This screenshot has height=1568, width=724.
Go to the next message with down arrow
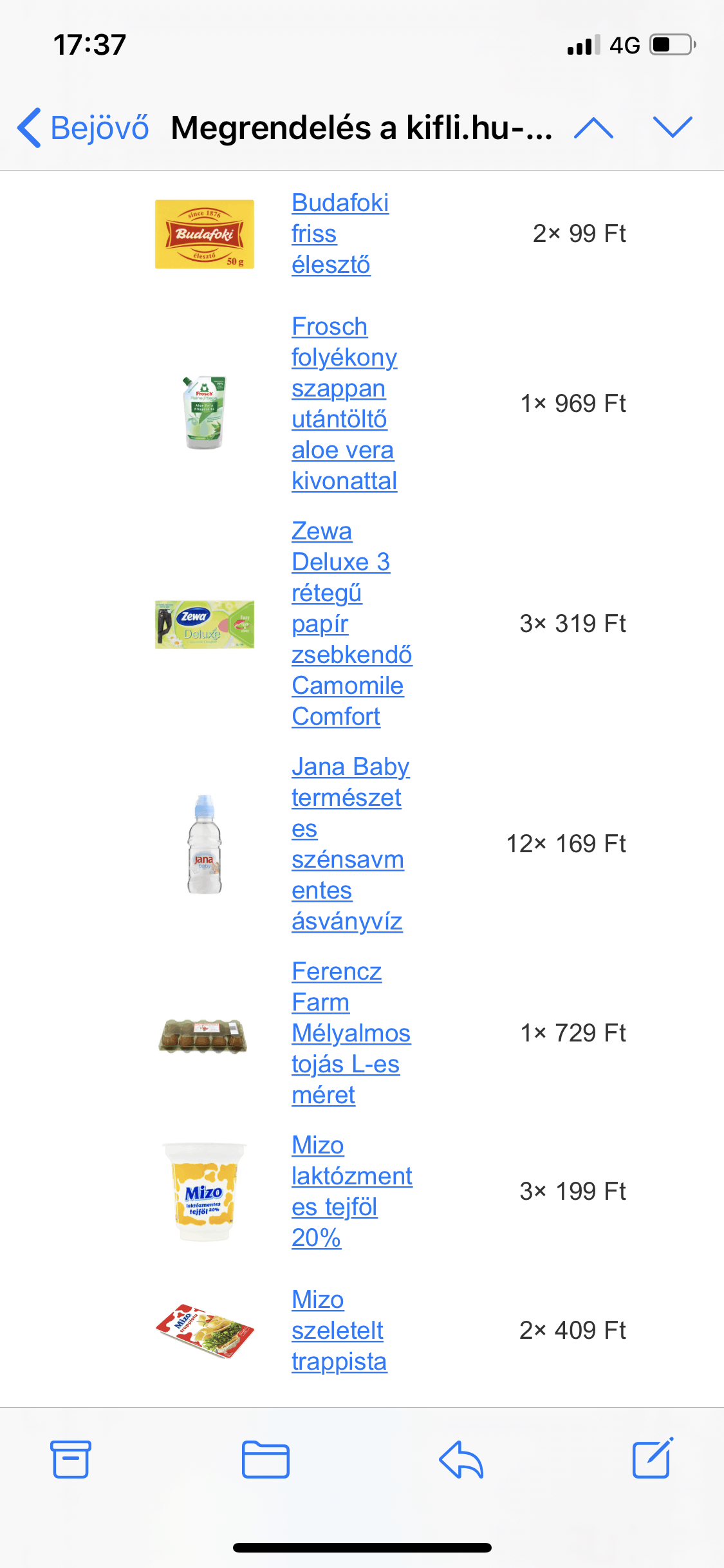(673, 127)
